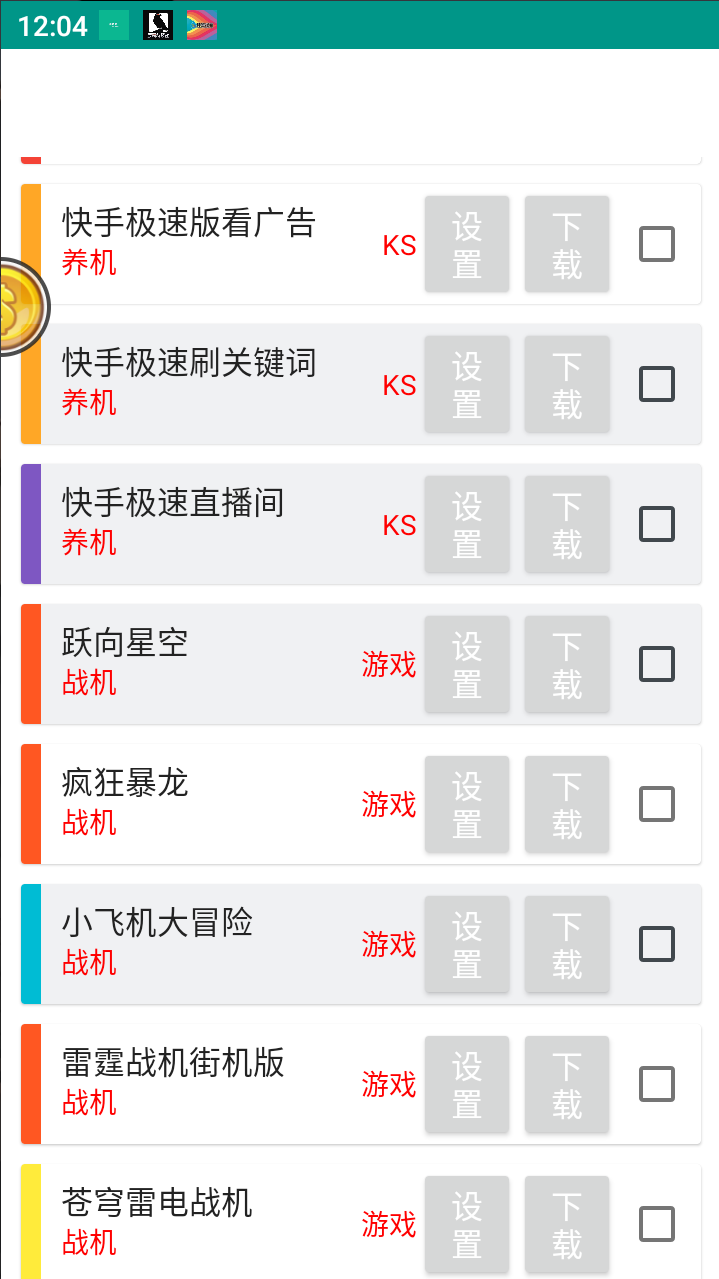Download 小飞机大冒险
This screenshot has height=1279, width=719.
click(567, 944)
